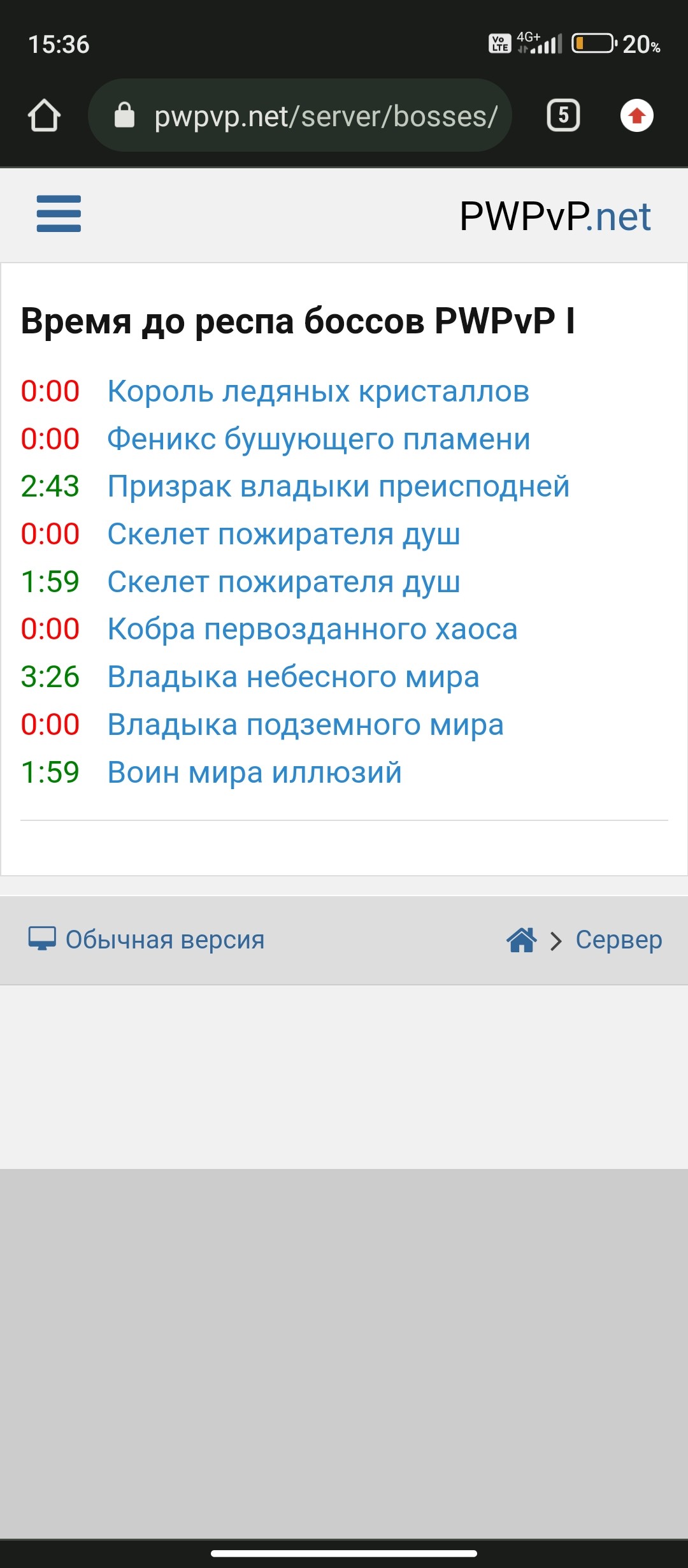The image size is (688, 1568).
Task: Open Владыка небесного мира boss link
Action: (x=293, y=677)
